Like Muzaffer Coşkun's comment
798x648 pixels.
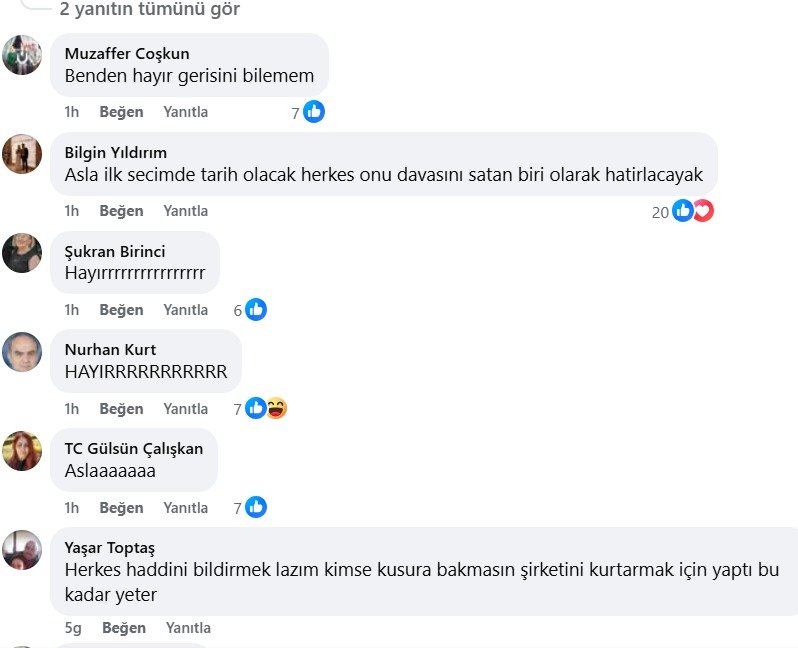[x=121, y=112]
